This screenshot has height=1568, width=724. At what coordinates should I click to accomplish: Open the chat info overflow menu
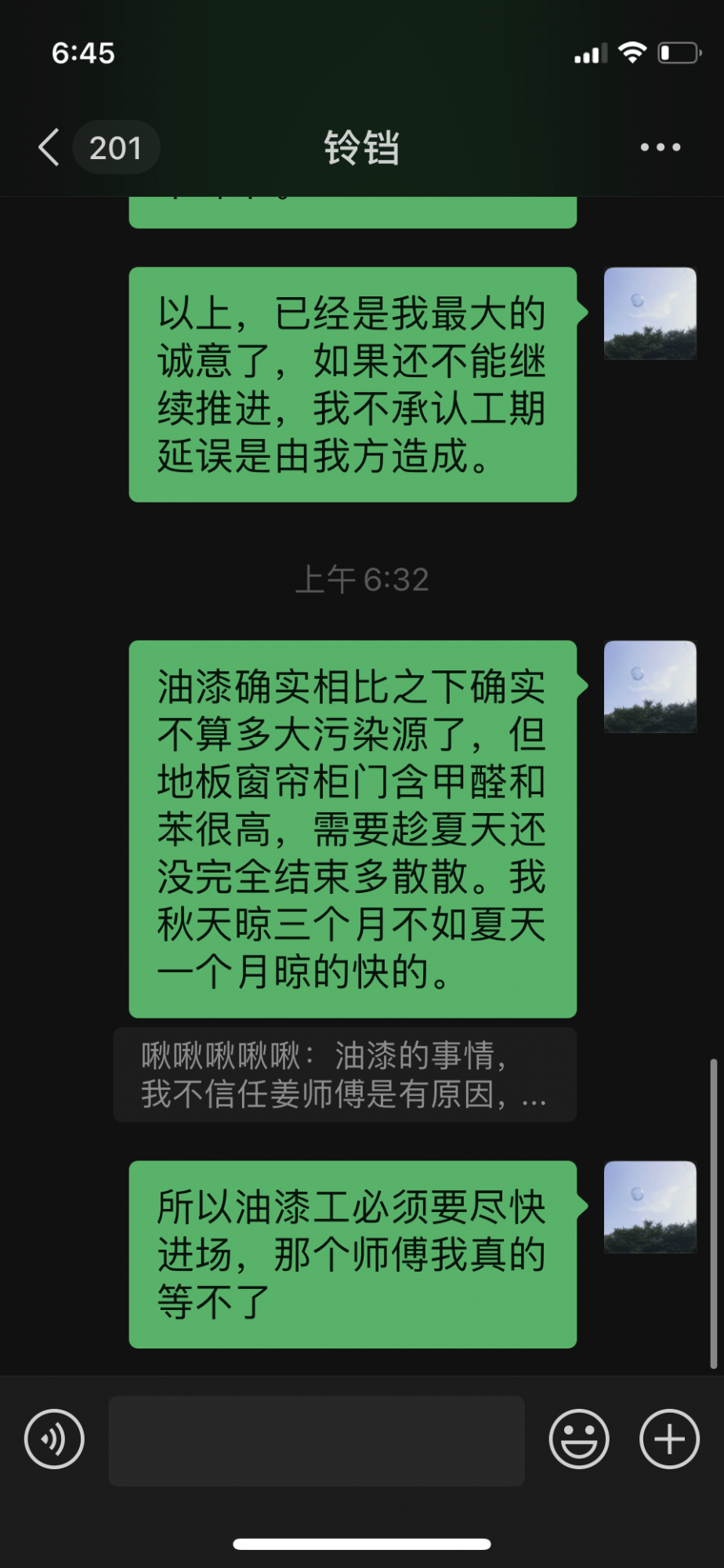(x=660, y=147)
